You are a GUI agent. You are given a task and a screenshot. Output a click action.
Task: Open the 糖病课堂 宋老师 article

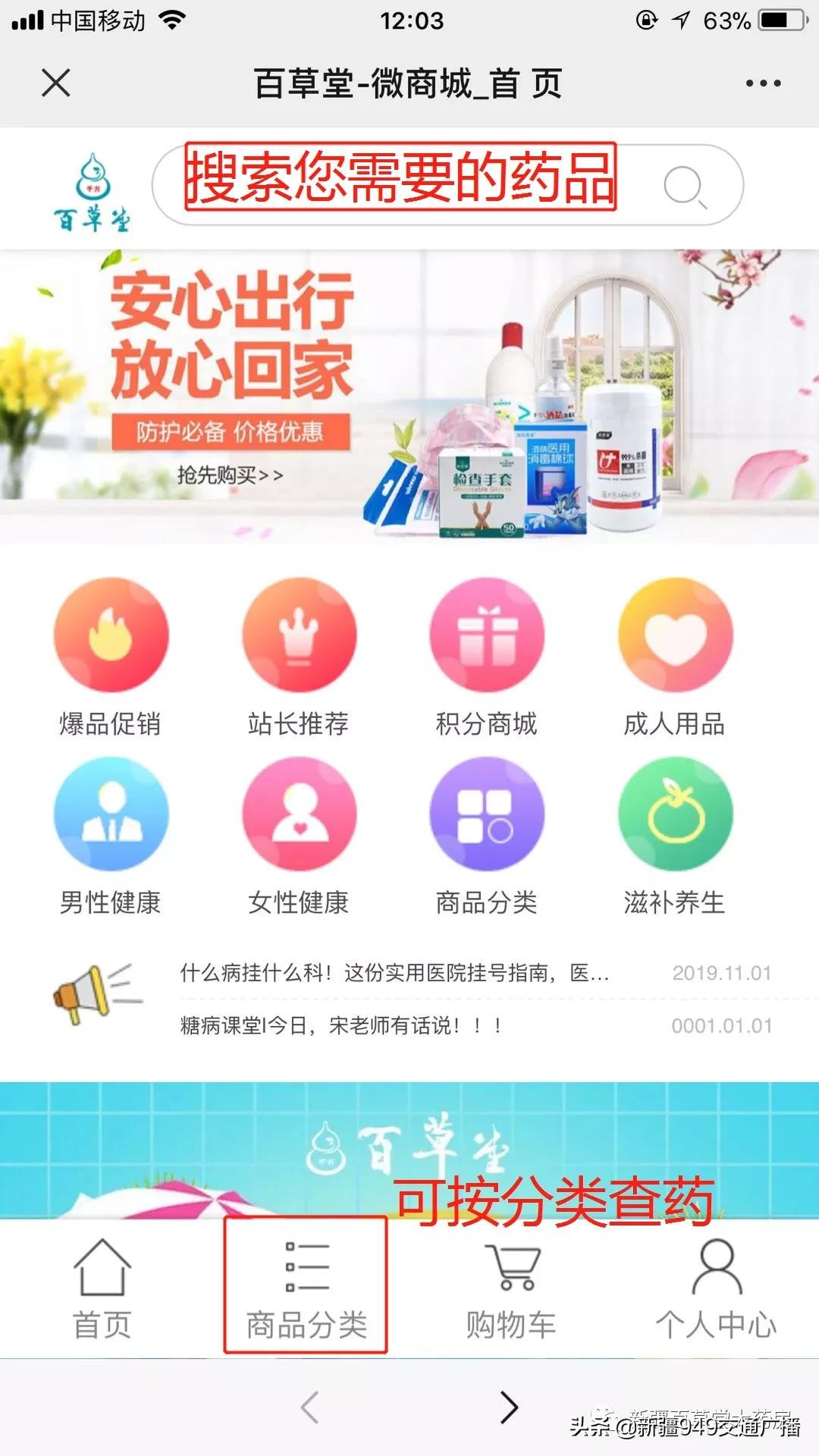pos(341,1026)
